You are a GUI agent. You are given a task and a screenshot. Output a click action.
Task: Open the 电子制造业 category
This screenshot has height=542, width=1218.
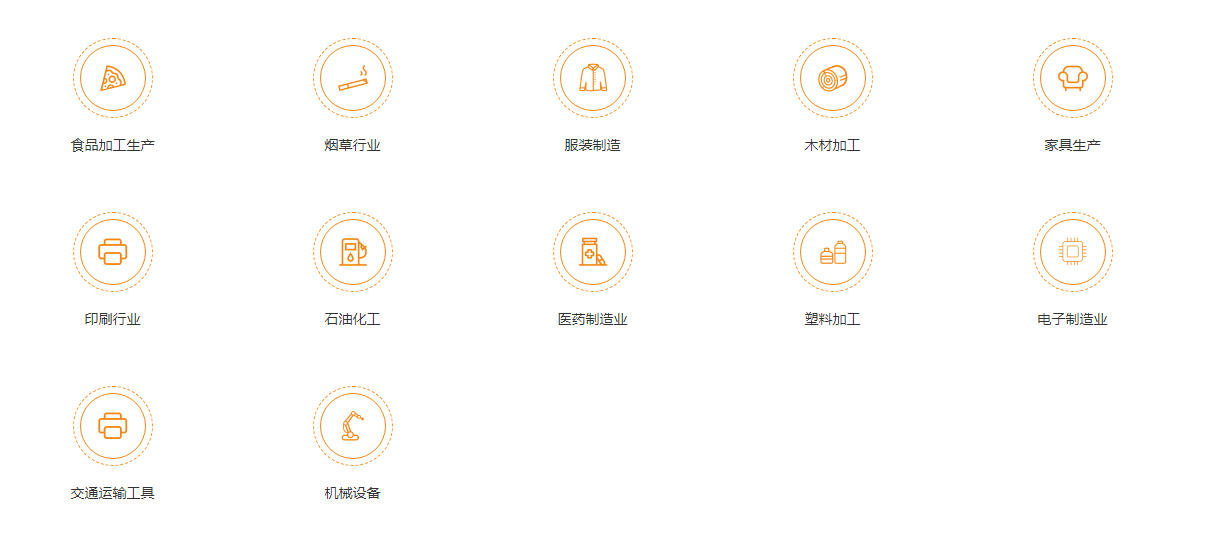point(1073,252)
